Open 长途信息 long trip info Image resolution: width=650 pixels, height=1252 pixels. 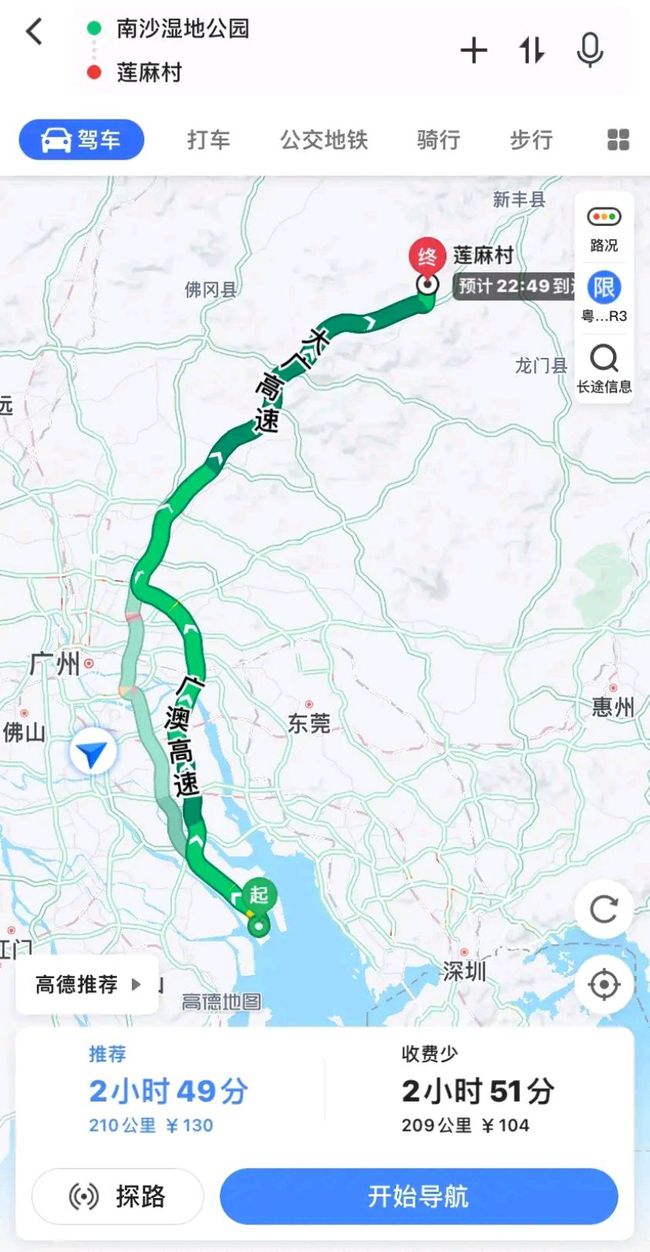[x=604, y=368]
